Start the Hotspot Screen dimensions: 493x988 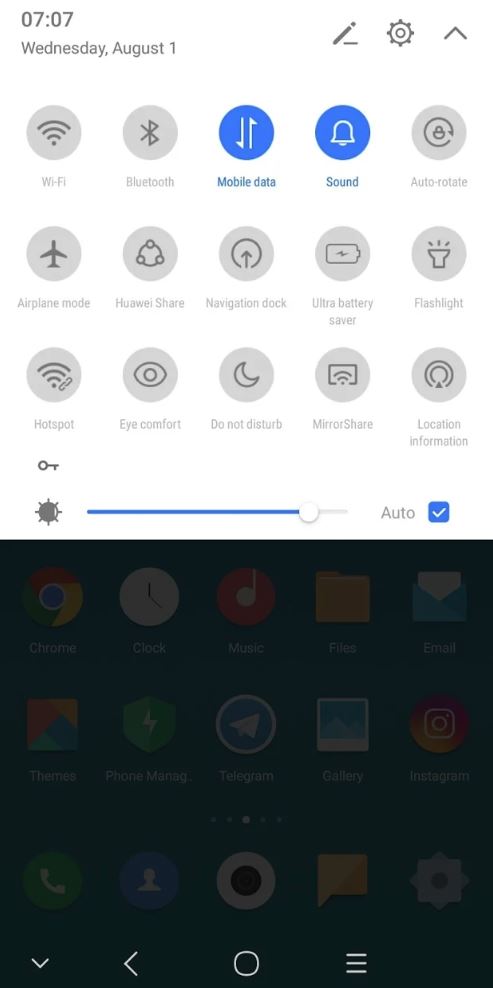tap(54, 375)
